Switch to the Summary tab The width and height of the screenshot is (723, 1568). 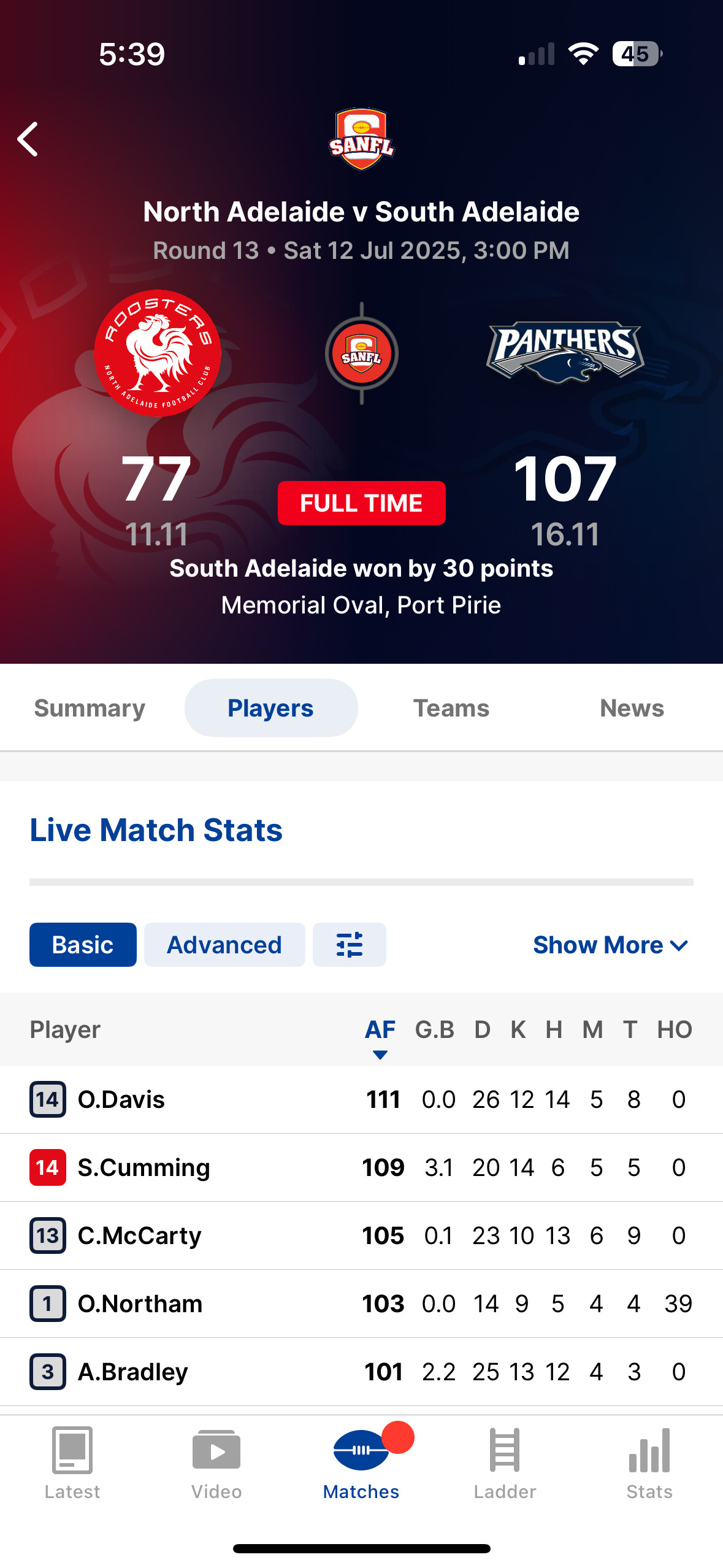pyautogui.click(x=90, y=708)
